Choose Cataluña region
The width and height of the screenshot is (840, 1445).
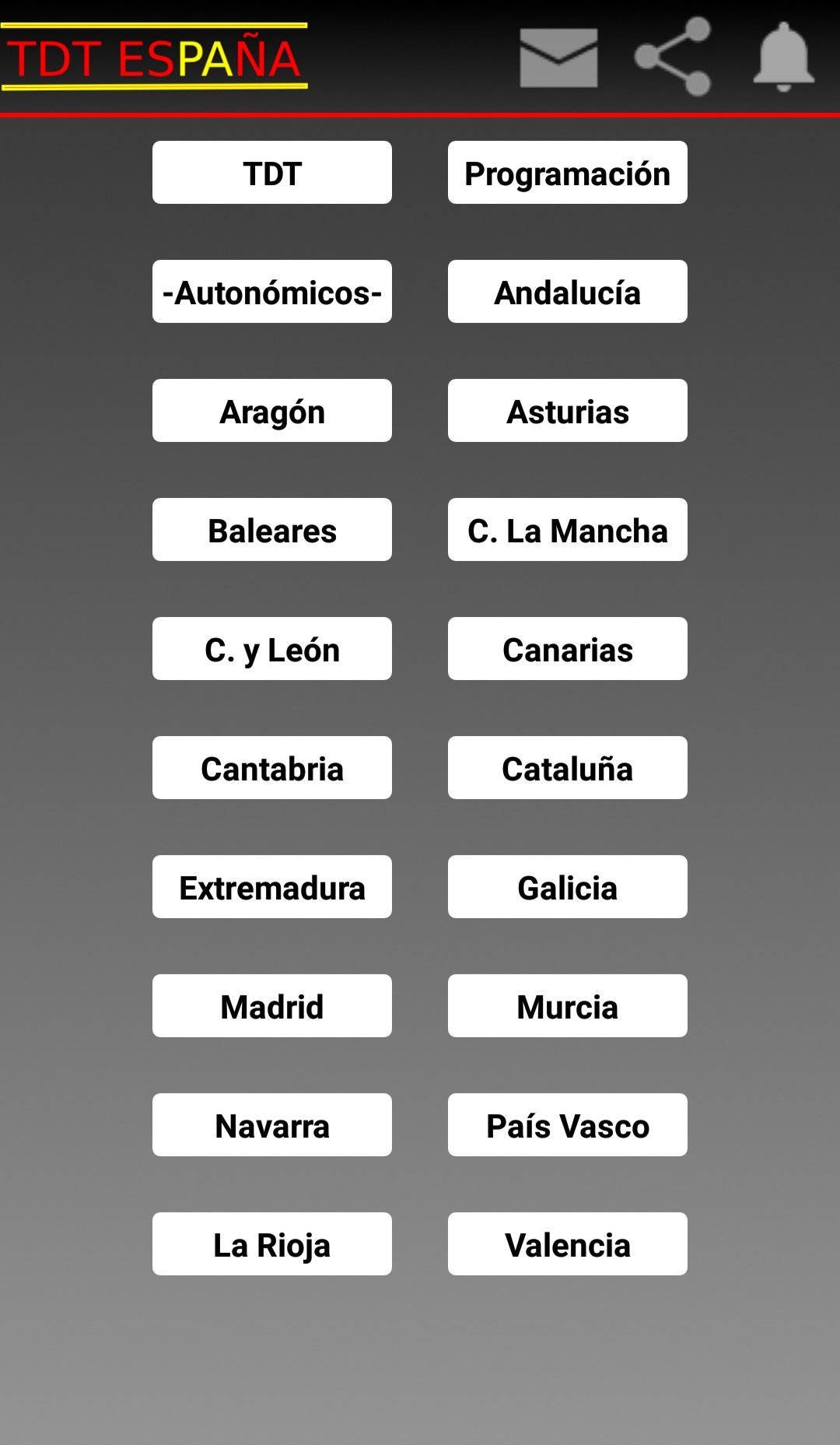pyautogui.click(x=568, y=768)
